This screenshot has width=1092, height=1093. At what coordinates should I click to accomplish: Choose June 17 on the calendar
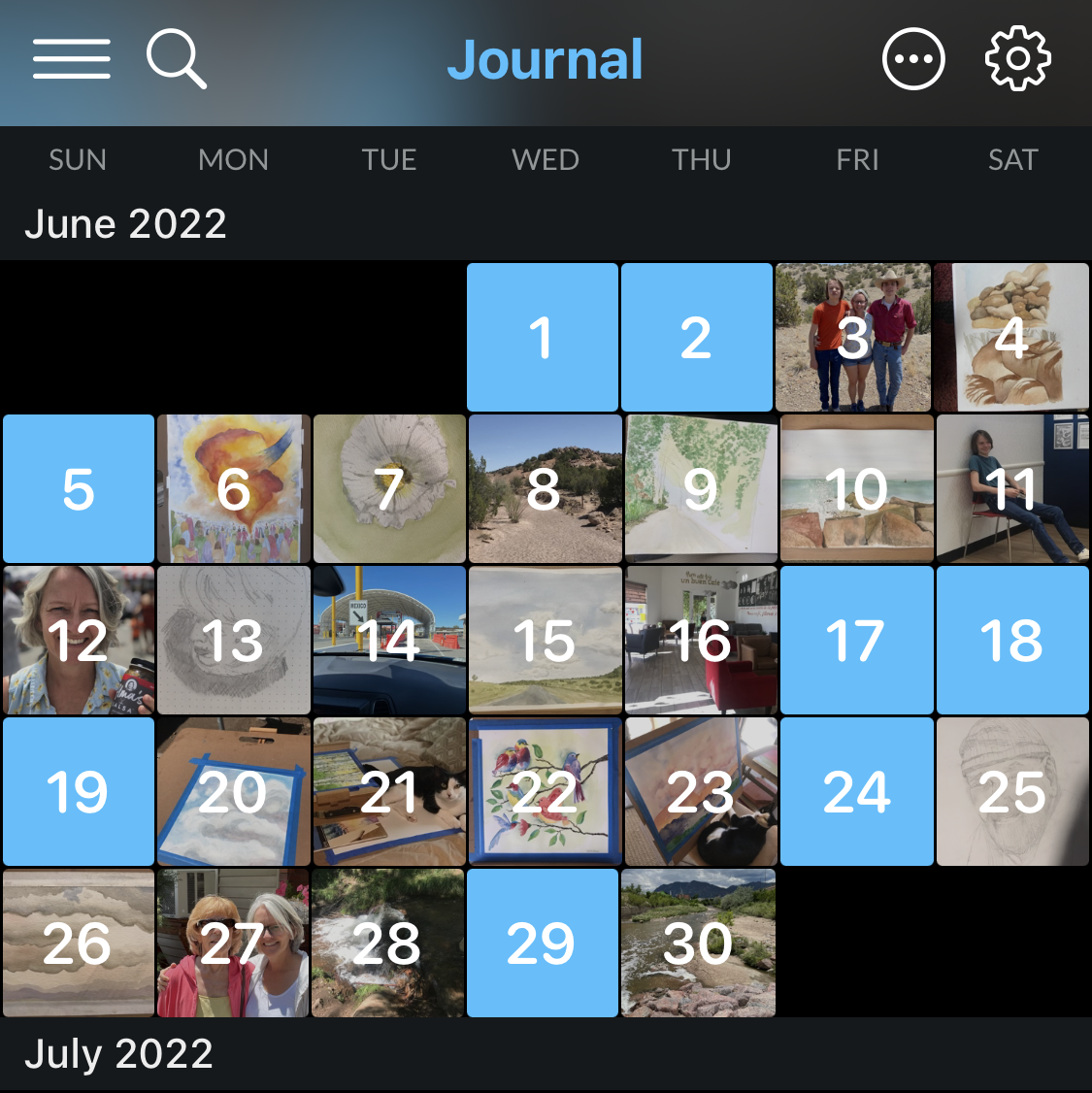click(x=856, y=641)
